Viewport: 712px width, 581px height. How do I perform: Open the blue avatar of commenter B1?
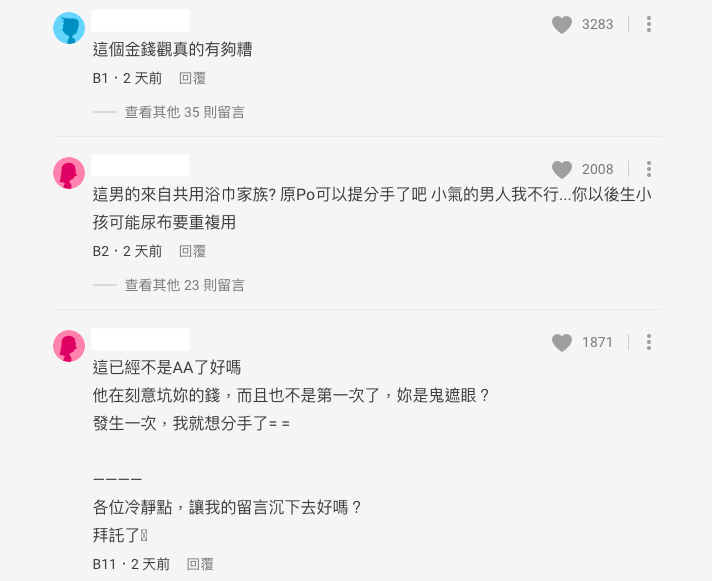tap(68, 28)
